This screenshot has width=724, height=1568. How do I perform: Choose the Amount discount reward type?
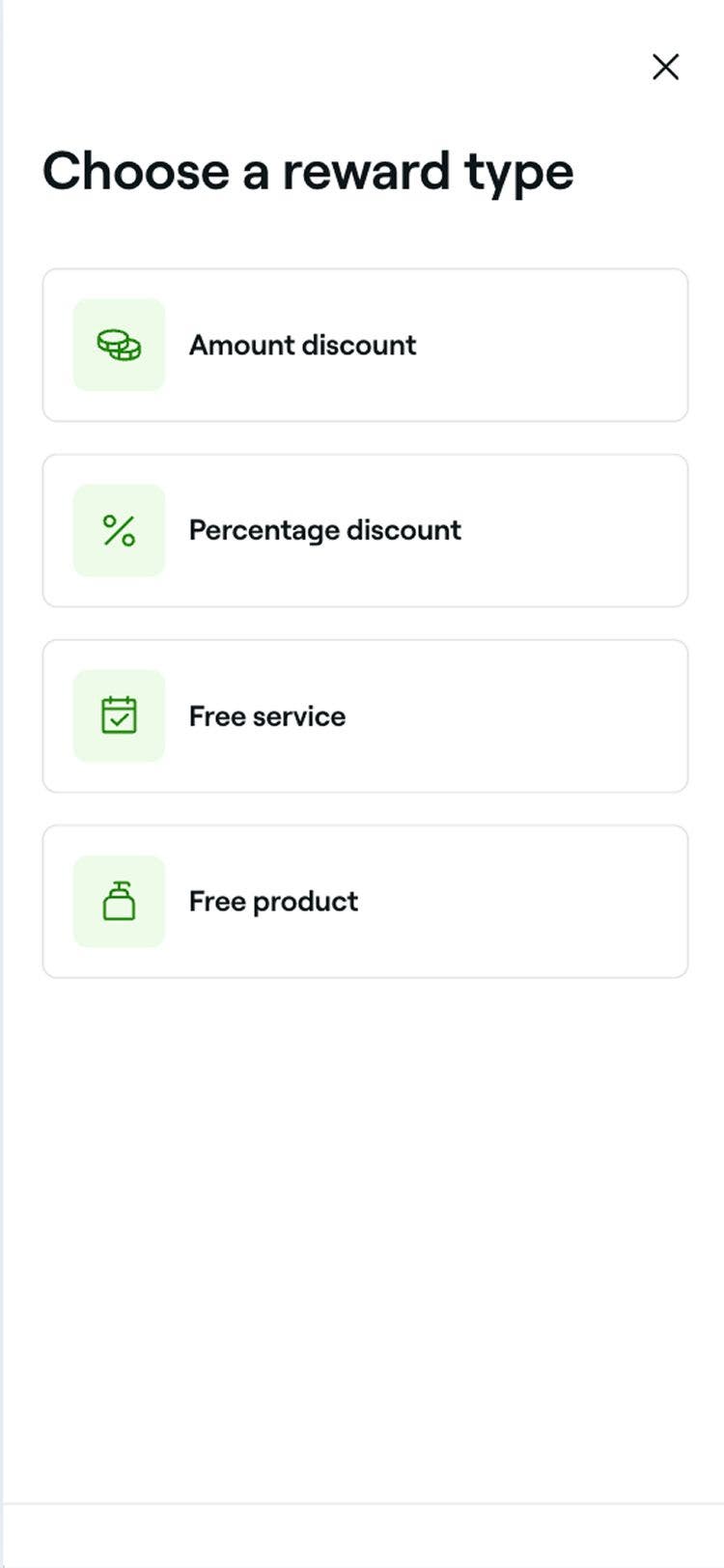[x=364, y=346]
